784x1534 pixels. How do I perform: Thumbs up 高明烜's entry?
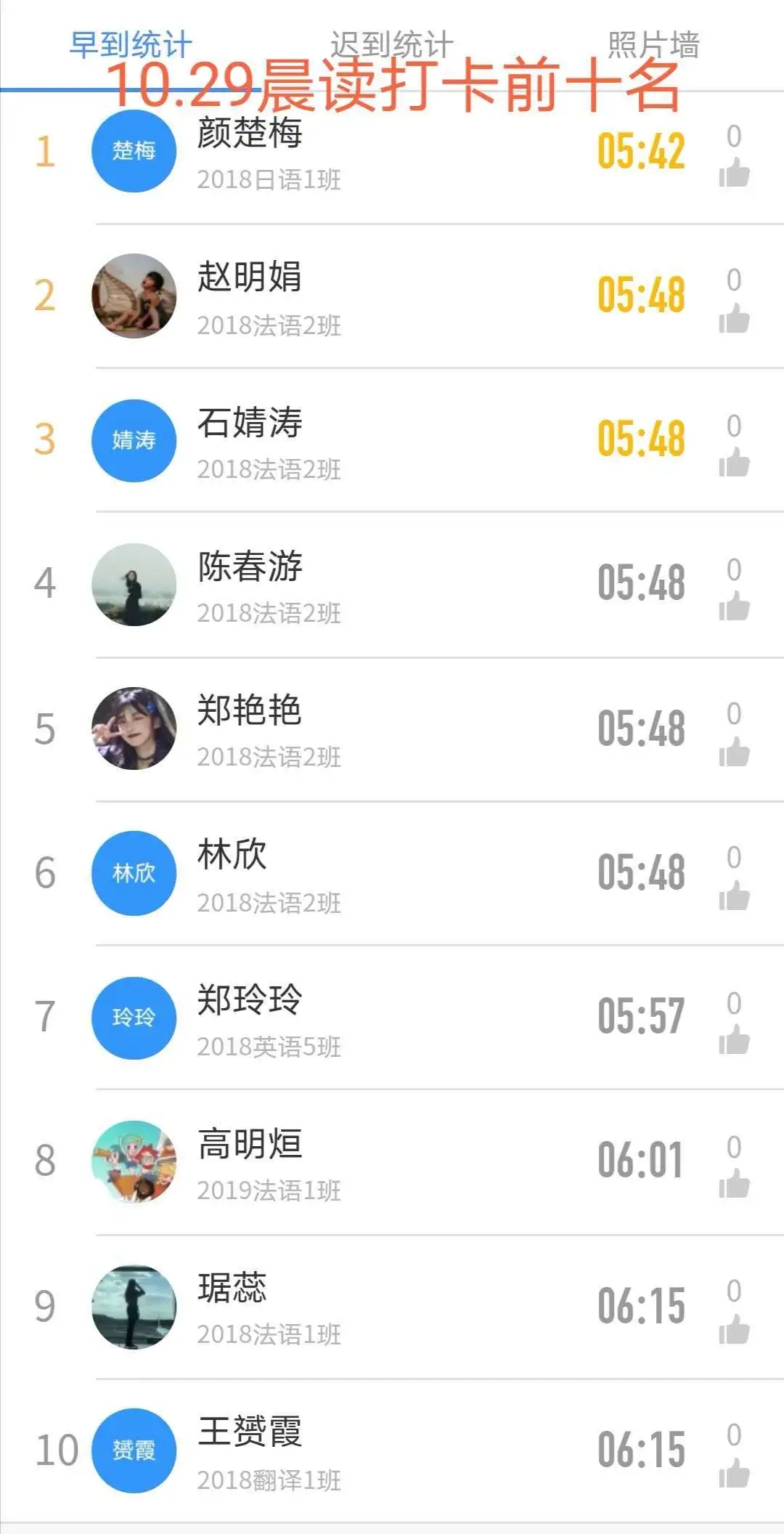pyautogui.click(x=734, y=1184)
